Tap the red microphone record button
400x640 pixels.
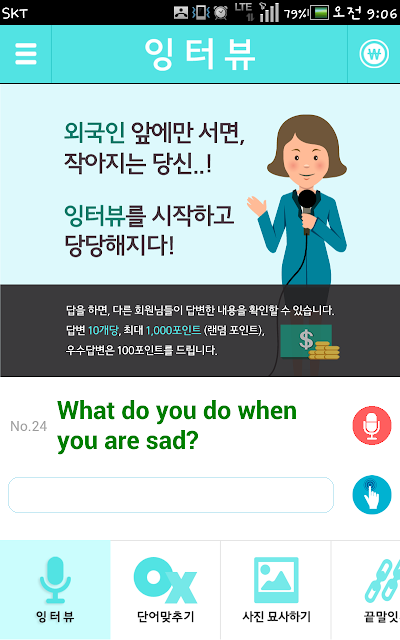pos(372,425)
